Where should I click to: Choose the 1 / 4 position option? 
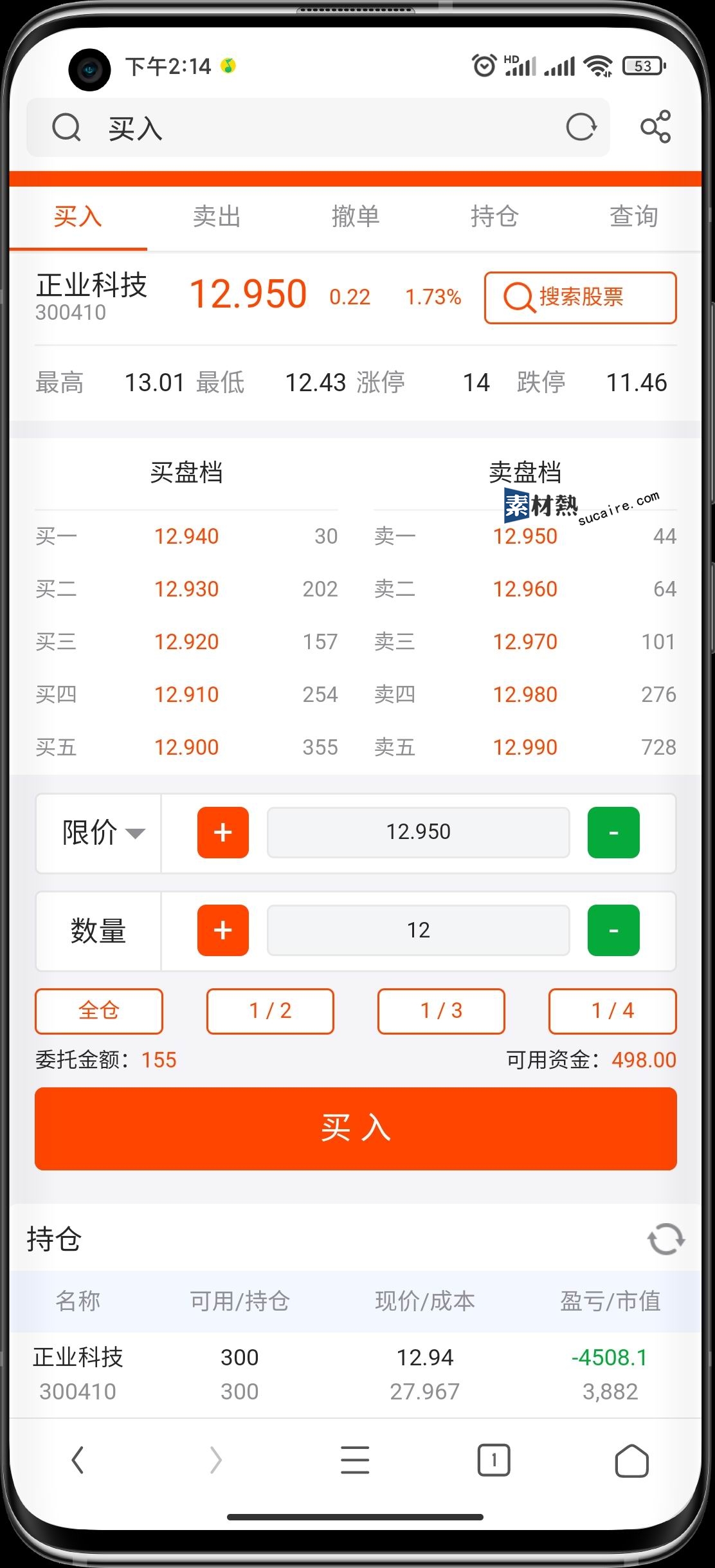612,1011
